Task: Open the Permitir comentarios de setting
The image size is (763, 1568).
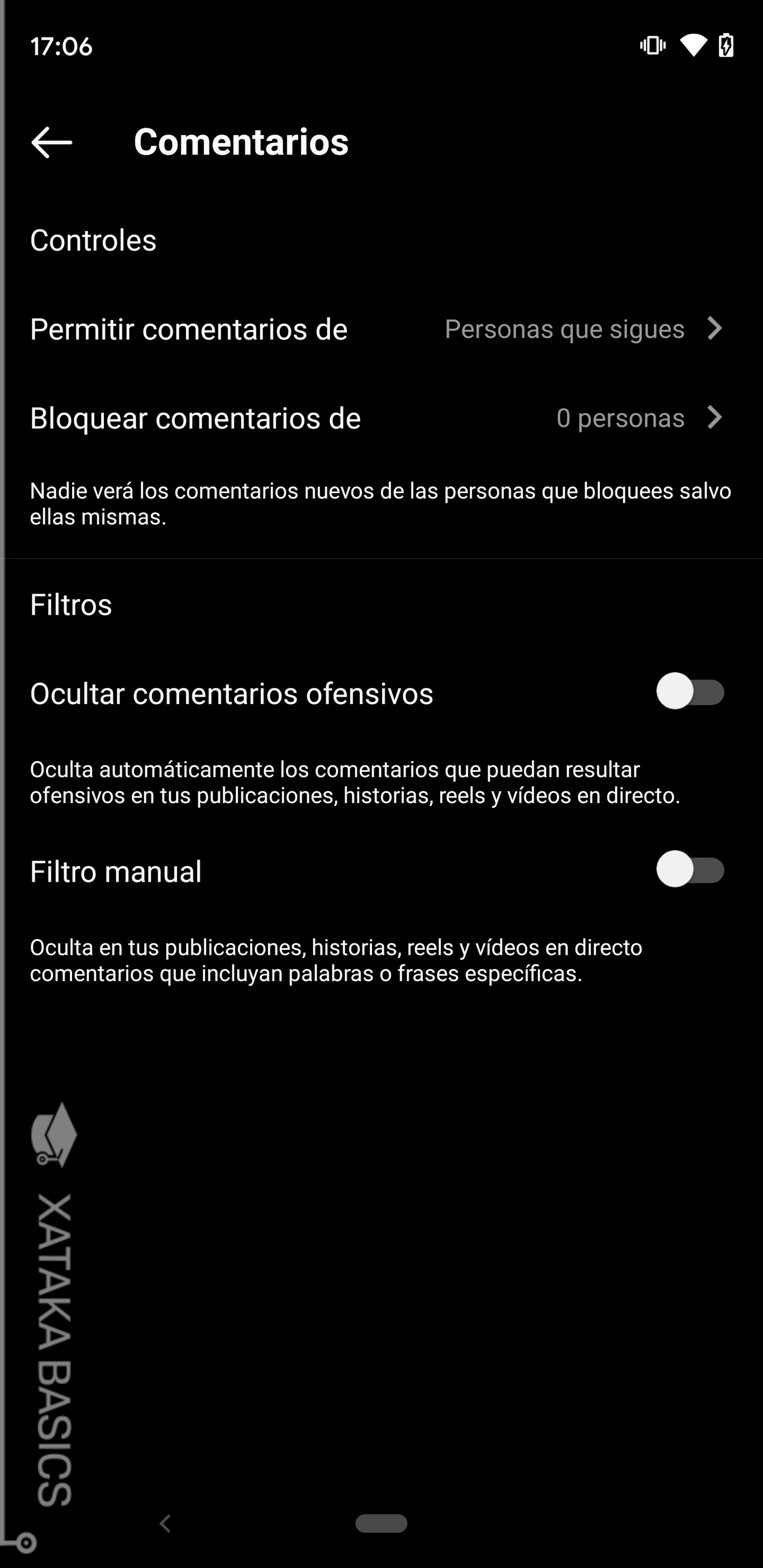Action: tap(381, 329)
